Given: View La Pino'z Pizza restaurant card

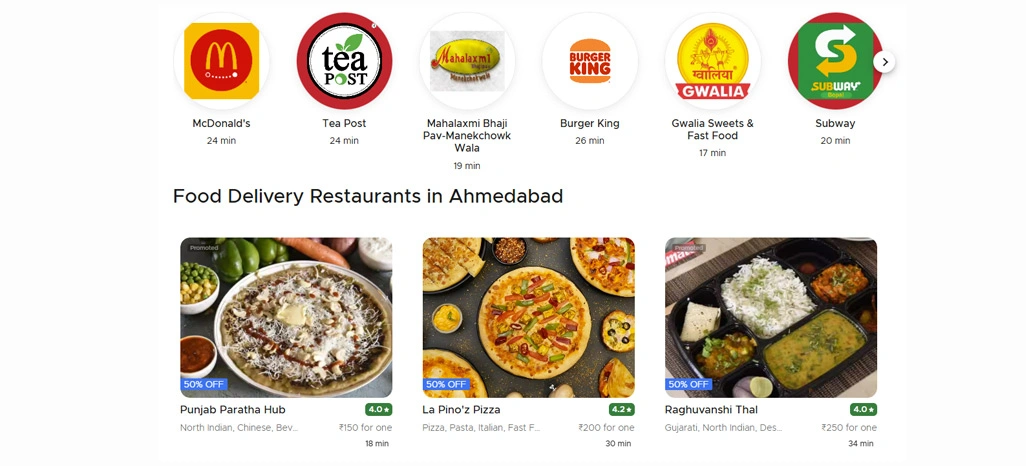Looking at the screenshot, I should (x=528, y=318).
